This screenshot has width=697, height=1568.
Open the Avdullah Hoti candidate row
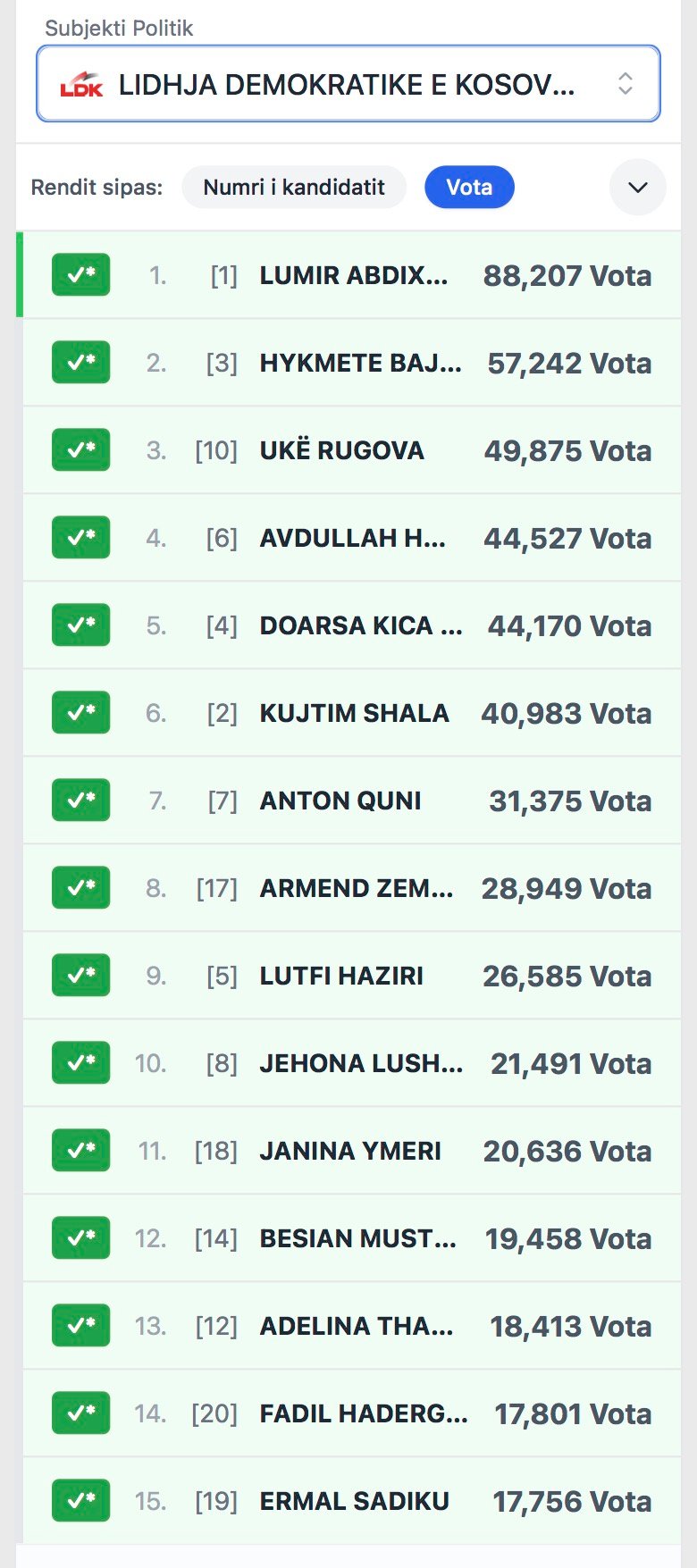[x=353, y=538]
